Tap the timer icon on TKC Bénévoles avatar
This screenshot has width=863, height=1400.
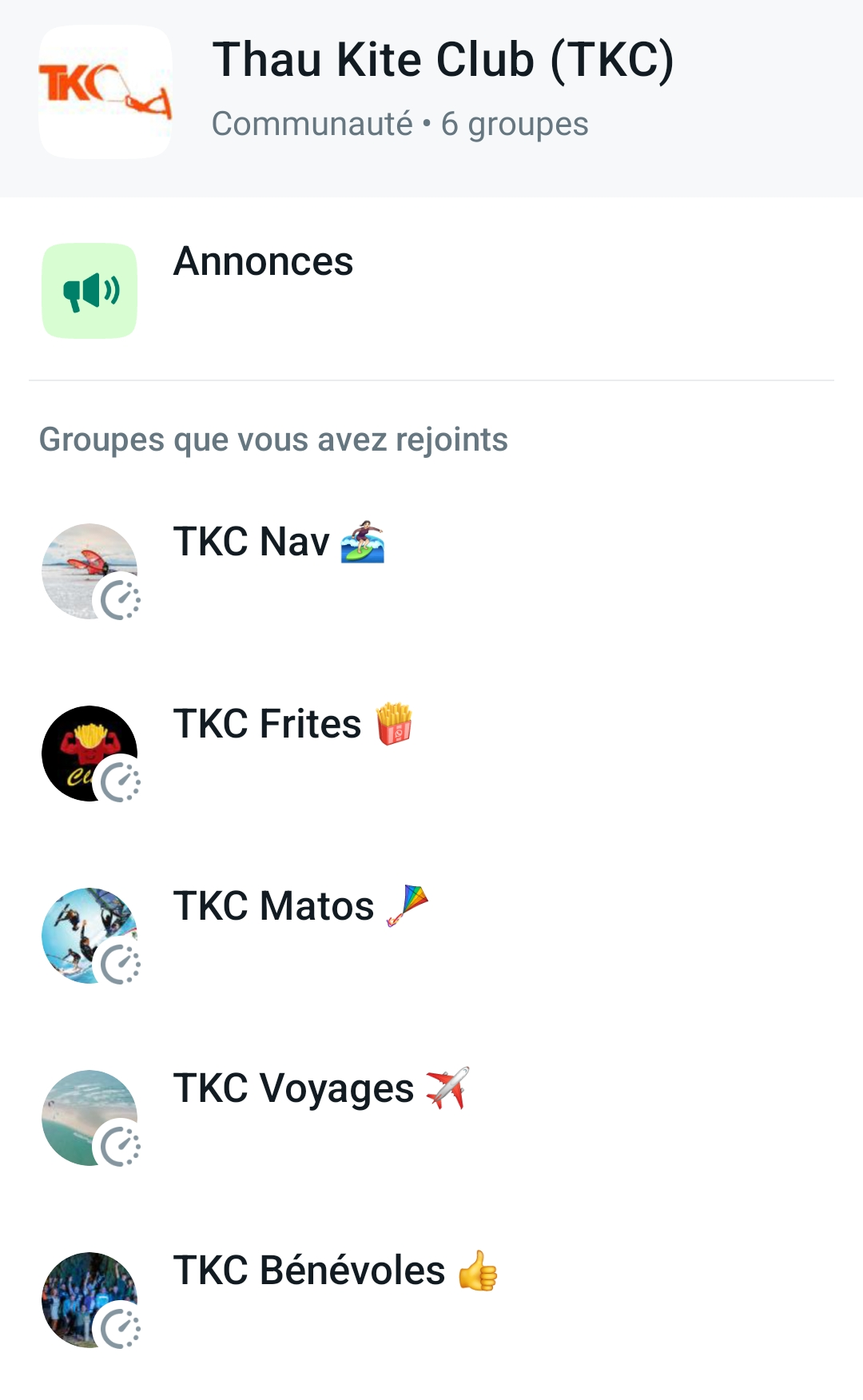[x=121, y=1329]
